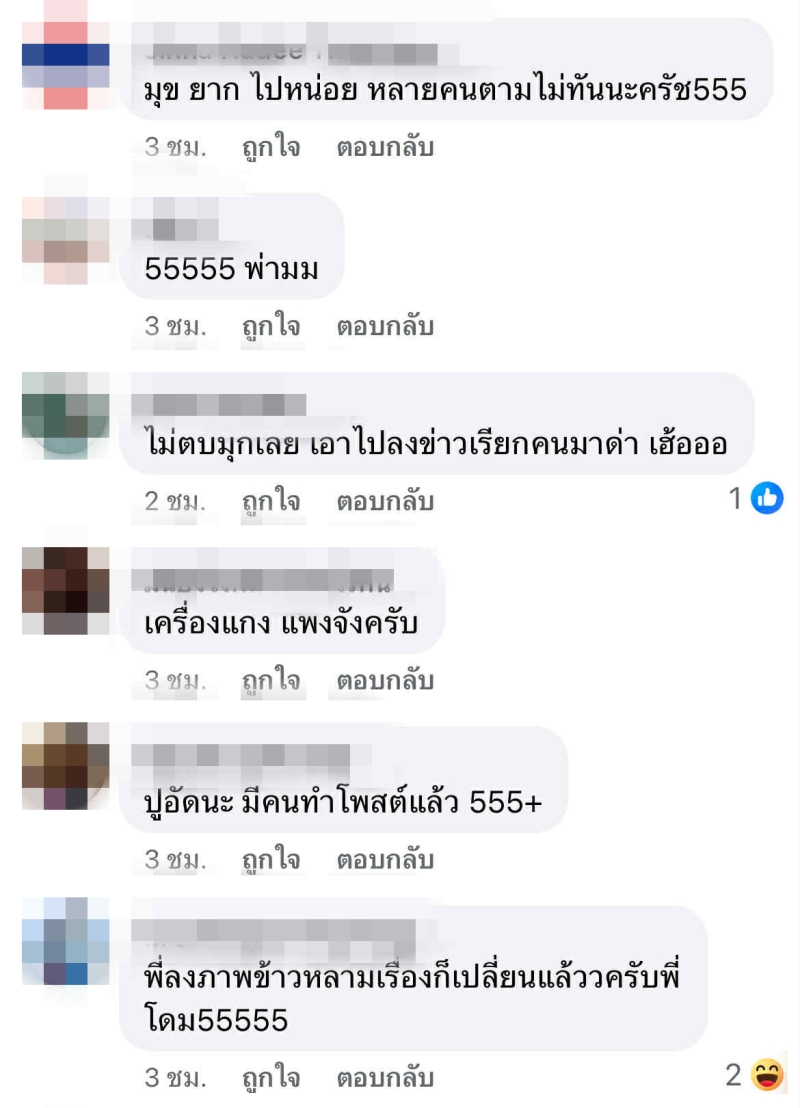800x1108 pixels.
Task: Open profile picture of 'ปูอัดนะ' commenter
Action: point(66,766)
